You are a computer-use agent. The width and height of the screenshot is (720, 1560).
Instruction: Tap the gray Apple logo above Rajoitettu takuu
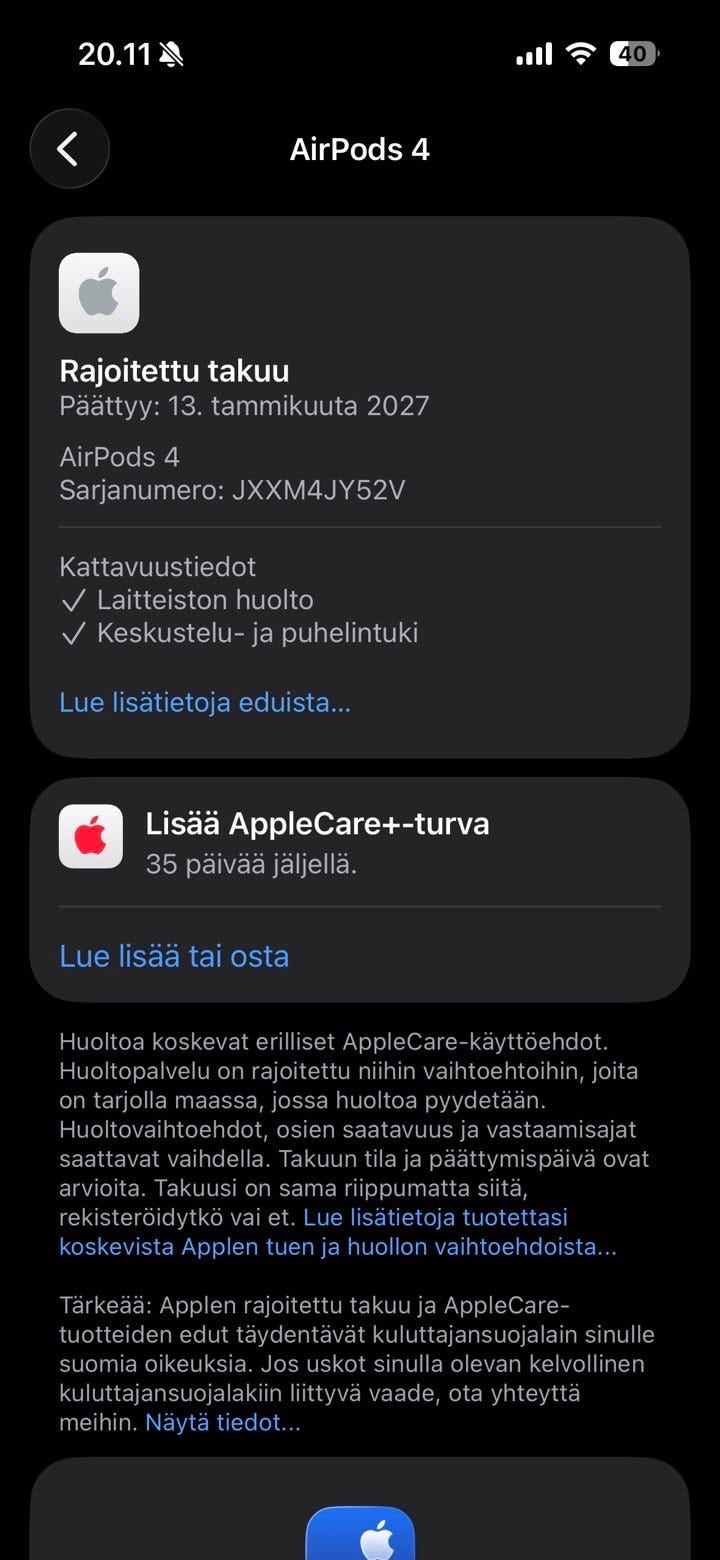pos(99,292)
